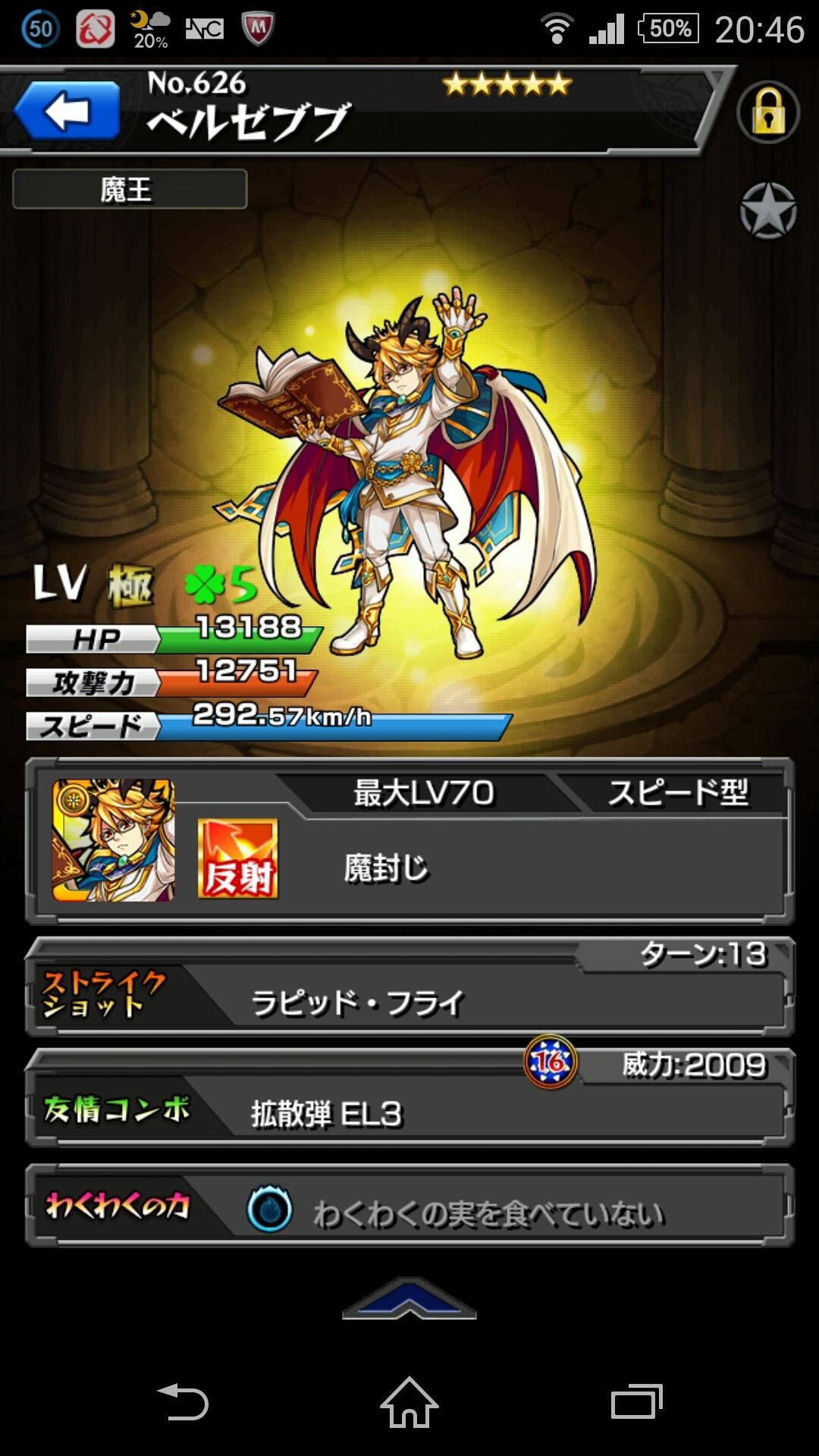Open the recent apps overview
This screenshot has height=1456, width=819.
pyautogui.click(x=636, y=1402)
